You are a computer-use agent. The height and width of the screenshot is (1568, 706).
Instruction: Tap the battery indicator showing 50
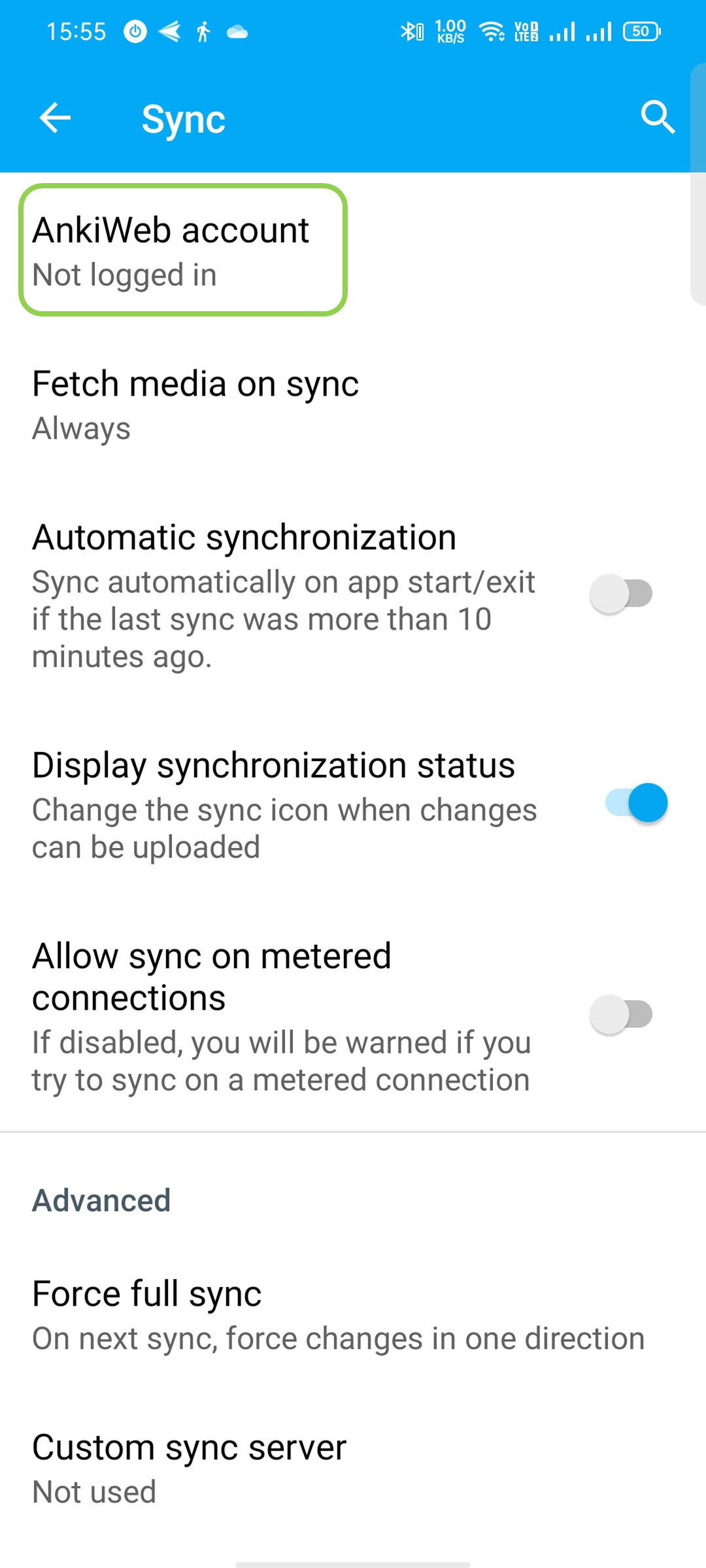(640, 31)
